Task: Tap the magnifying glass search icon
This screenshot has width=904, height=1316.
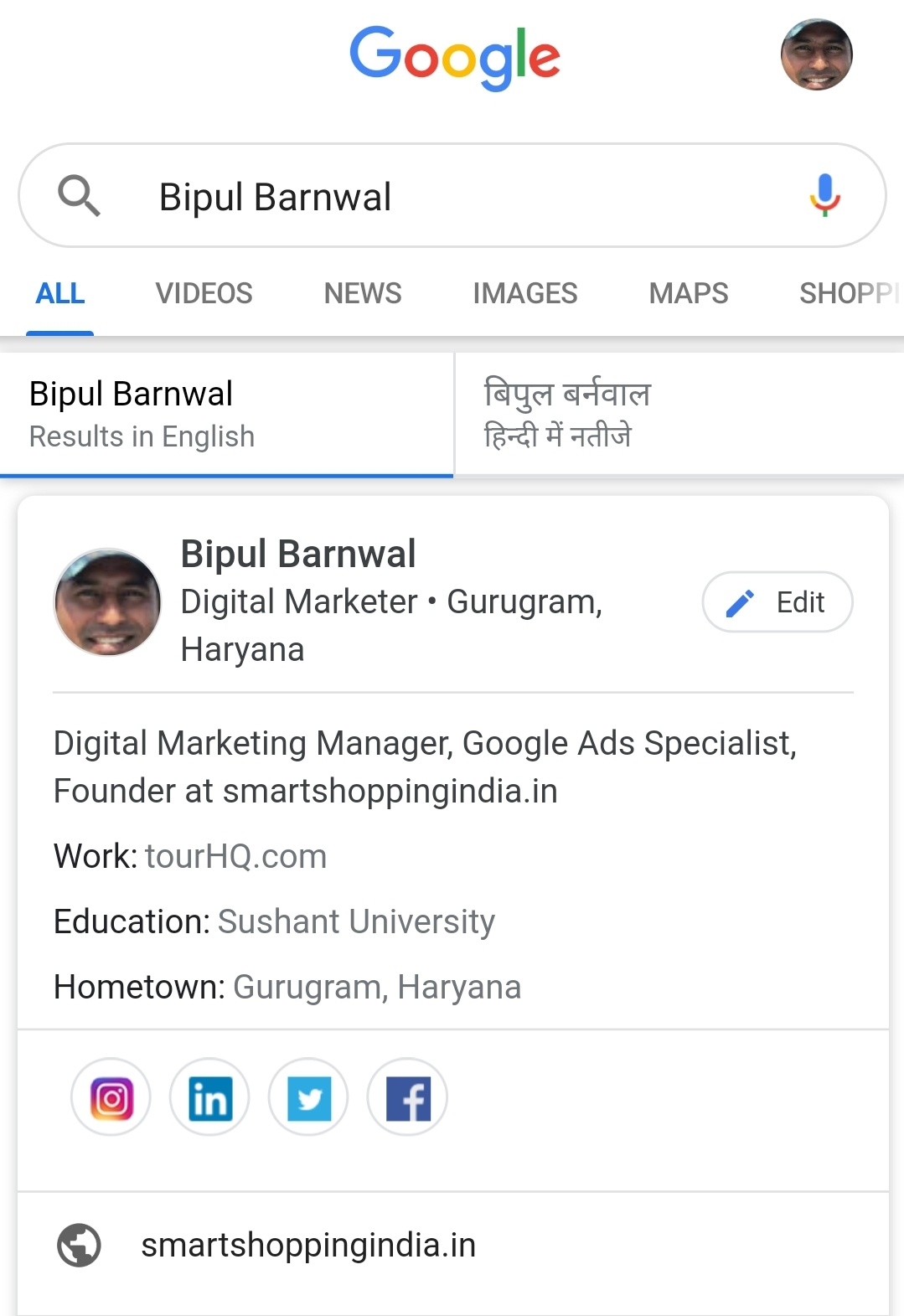Action: click(x=79, y=196)
